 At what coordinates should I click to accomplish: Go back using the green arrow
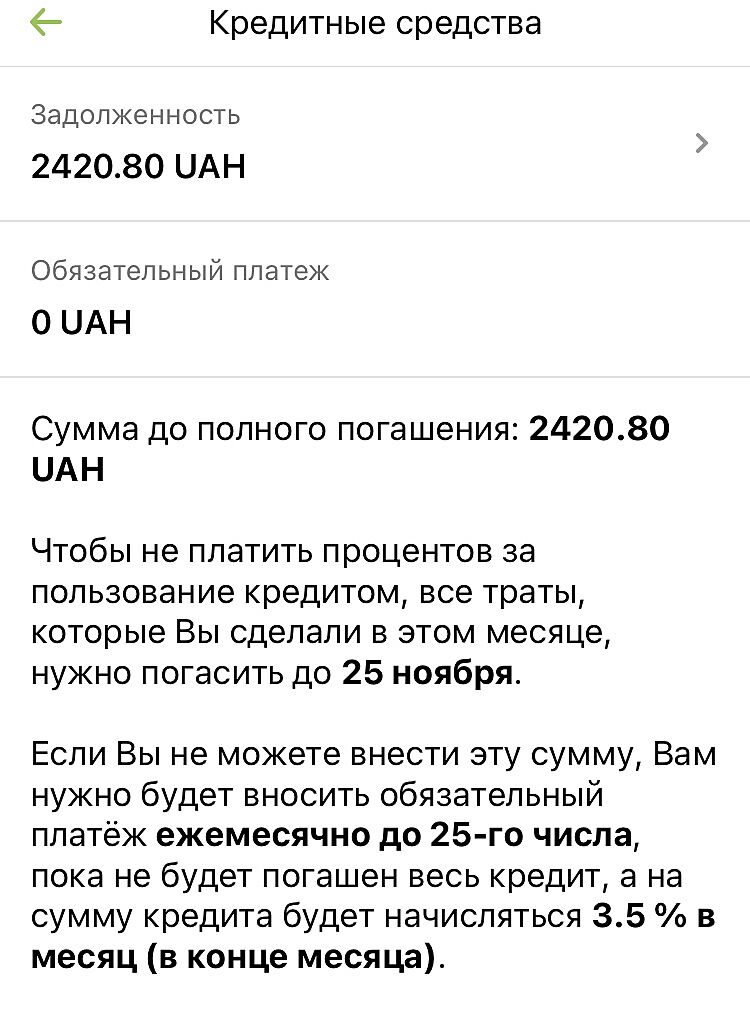click(46, 24)
